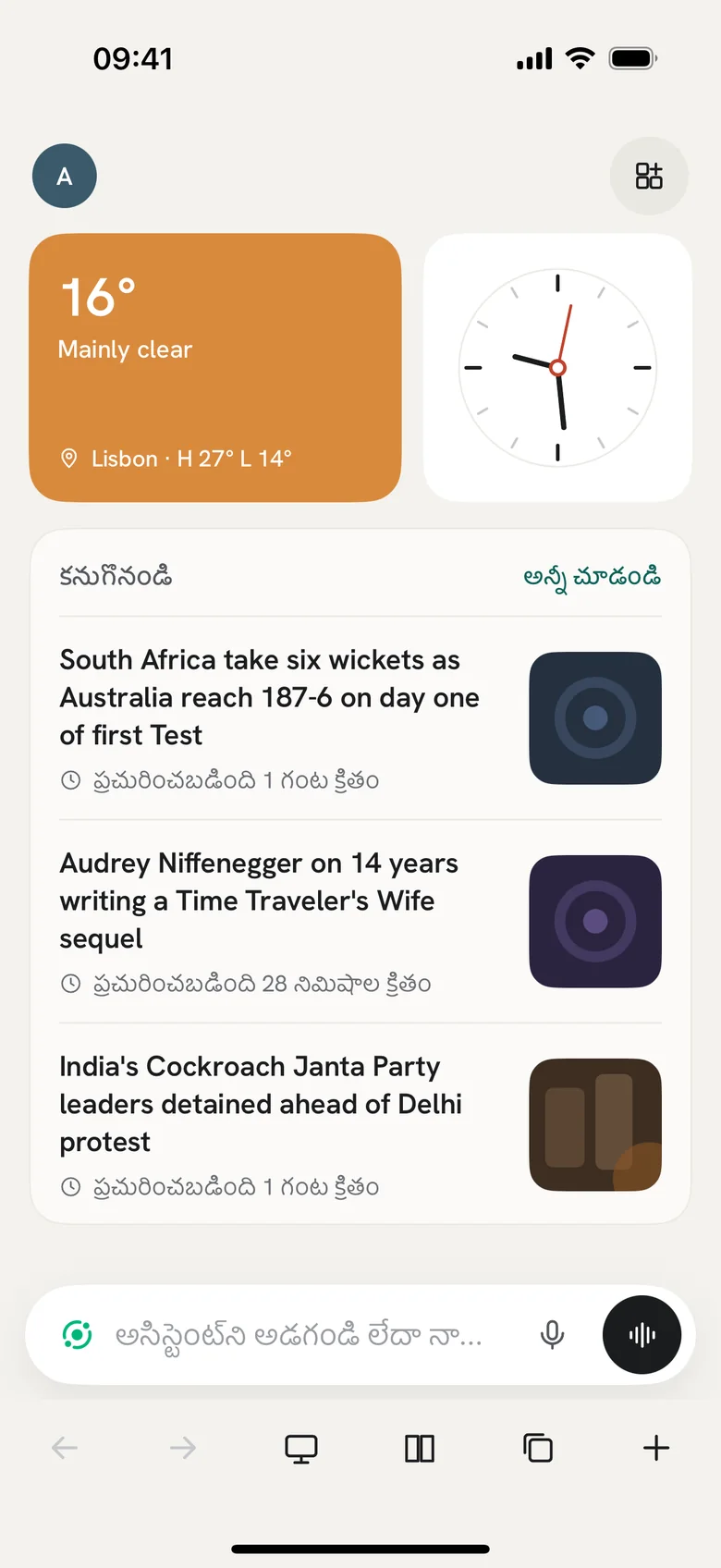Screen dimensions: 721x1568
Task: Read the Audrey Niffenegger sequel story
Action: click(x=360, y=922)
